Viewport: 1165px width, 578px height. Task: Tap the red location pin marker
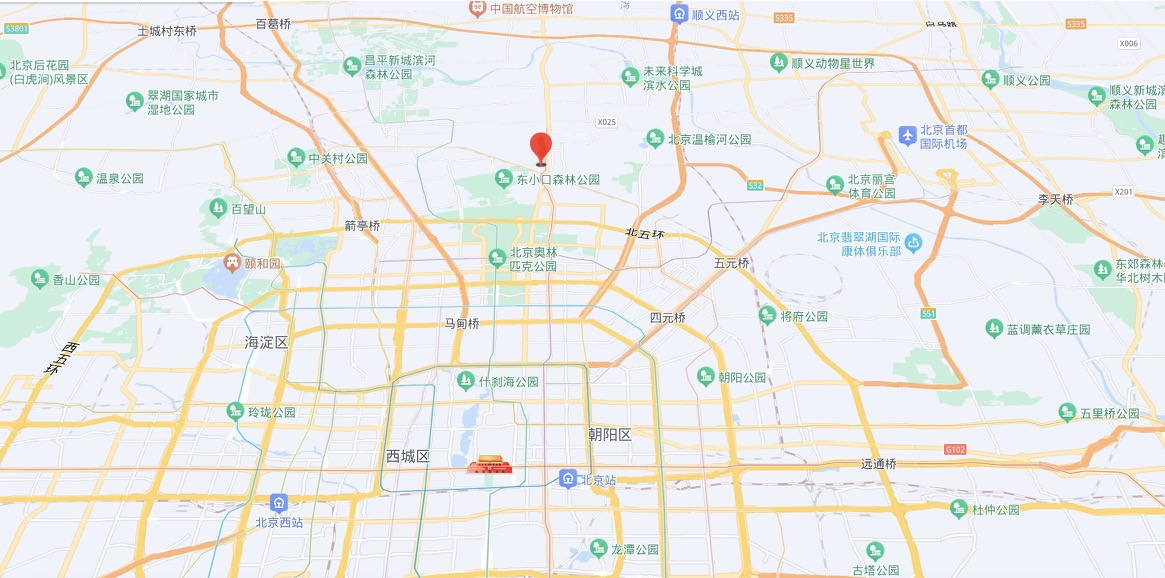[541, 147]
